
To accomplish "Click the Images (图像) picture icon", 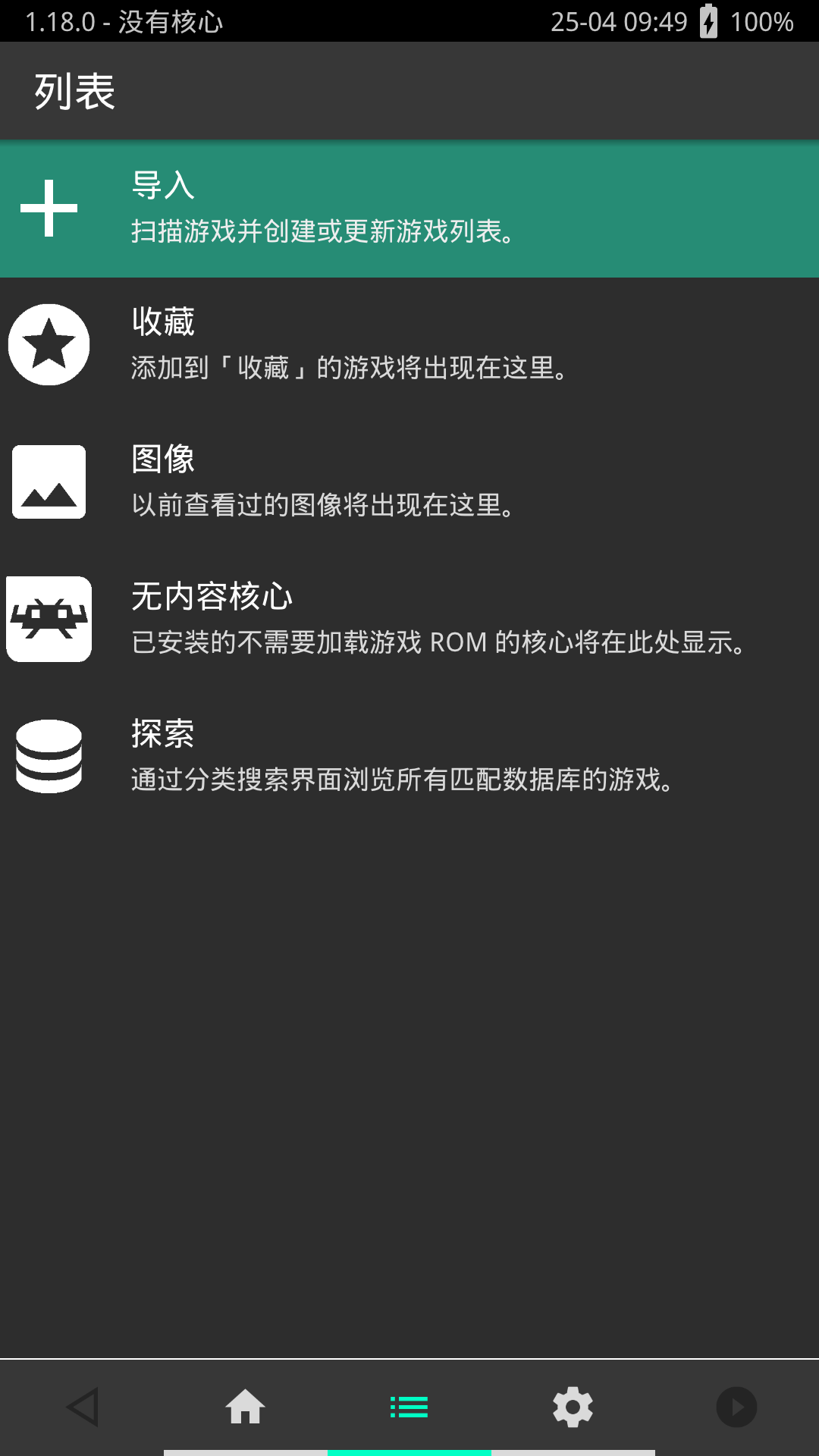I will tap(48, 480).
